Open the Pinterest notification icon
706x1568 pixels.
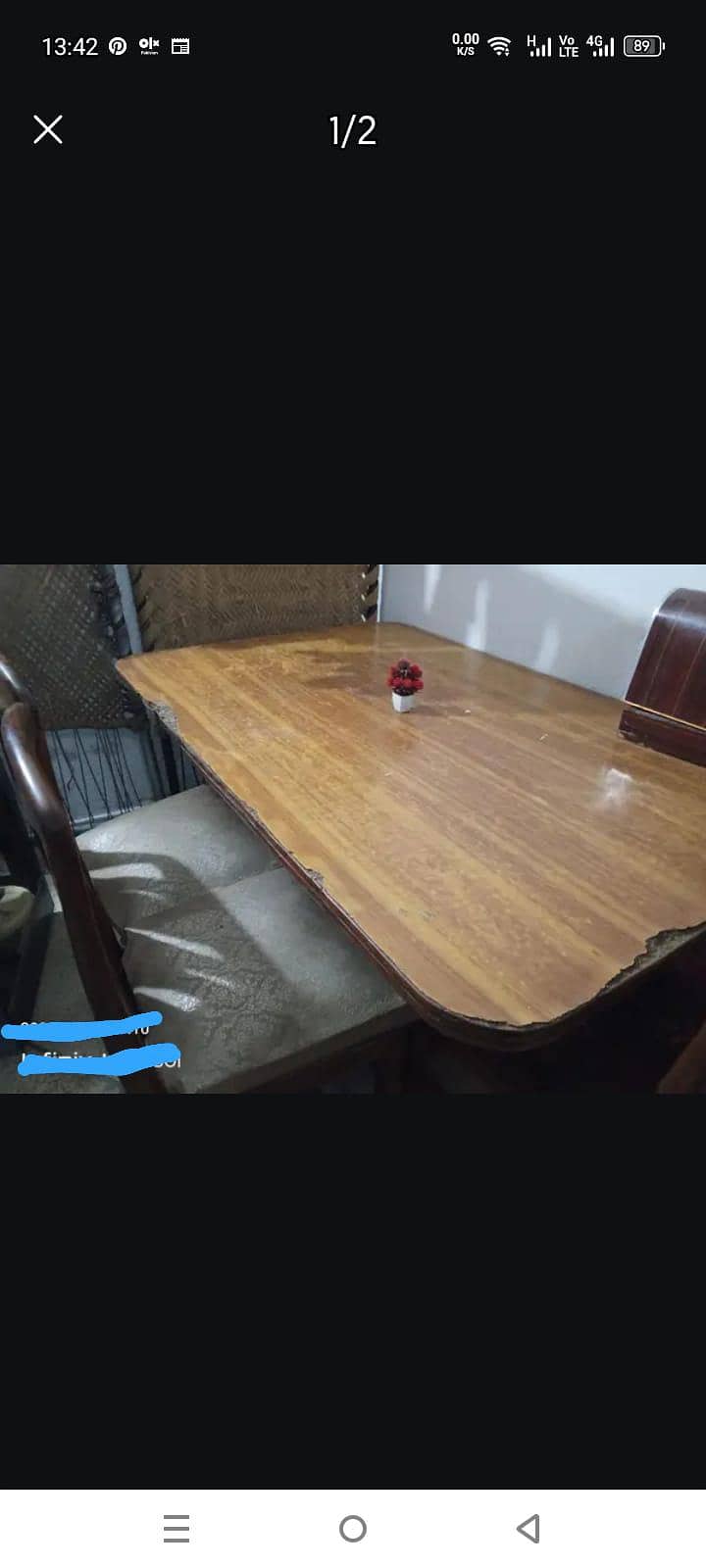pyautogui.click(x=116, y=45)
